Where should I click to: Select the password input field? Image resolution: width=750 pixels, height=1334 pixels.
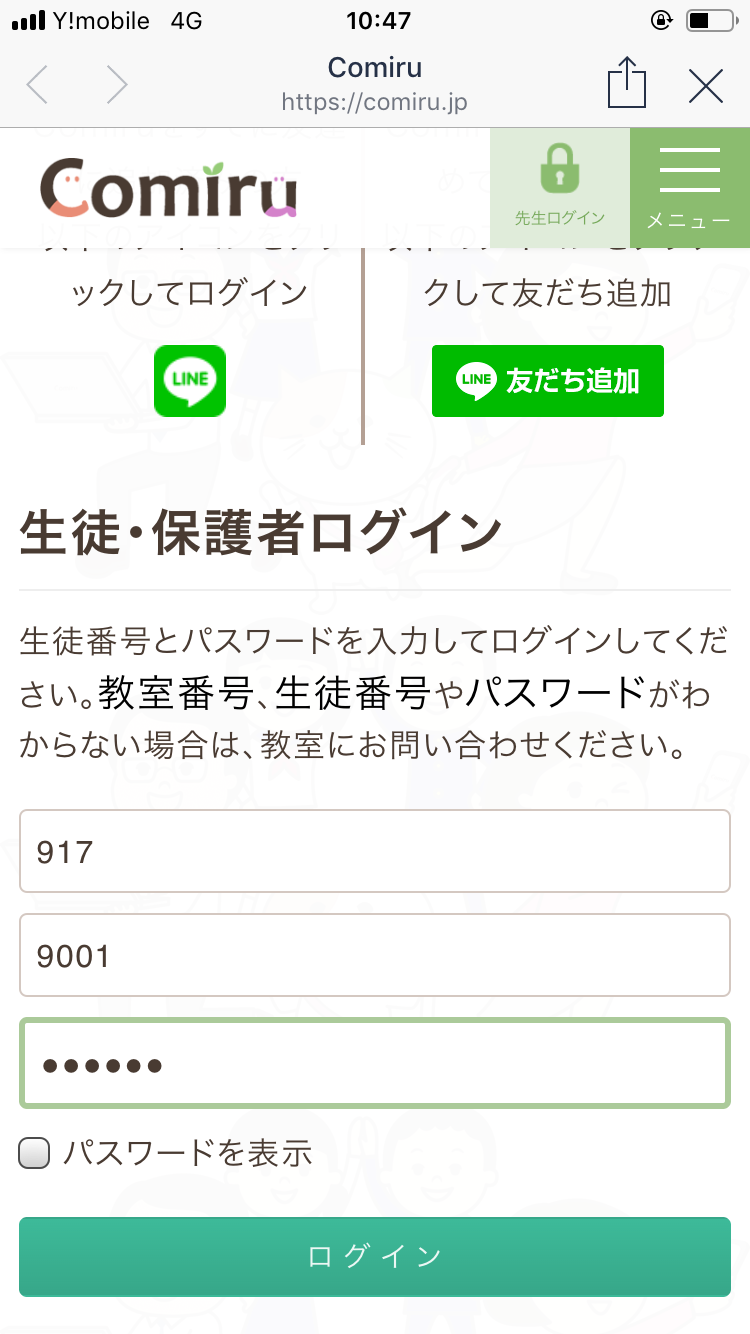(x=375, y=1063)
